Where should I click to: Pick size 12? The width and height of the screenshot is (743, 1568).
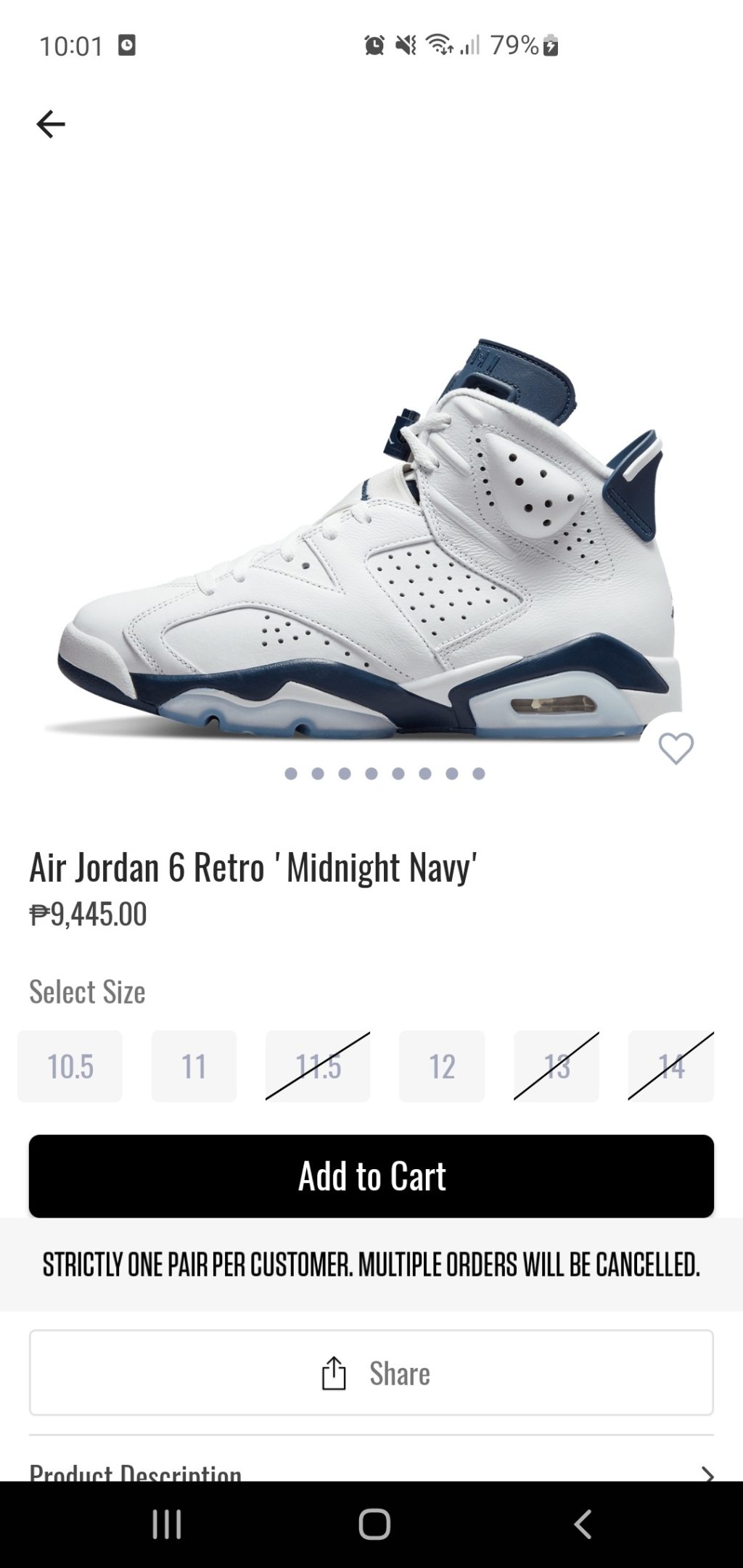click(x=441, y=1066)
